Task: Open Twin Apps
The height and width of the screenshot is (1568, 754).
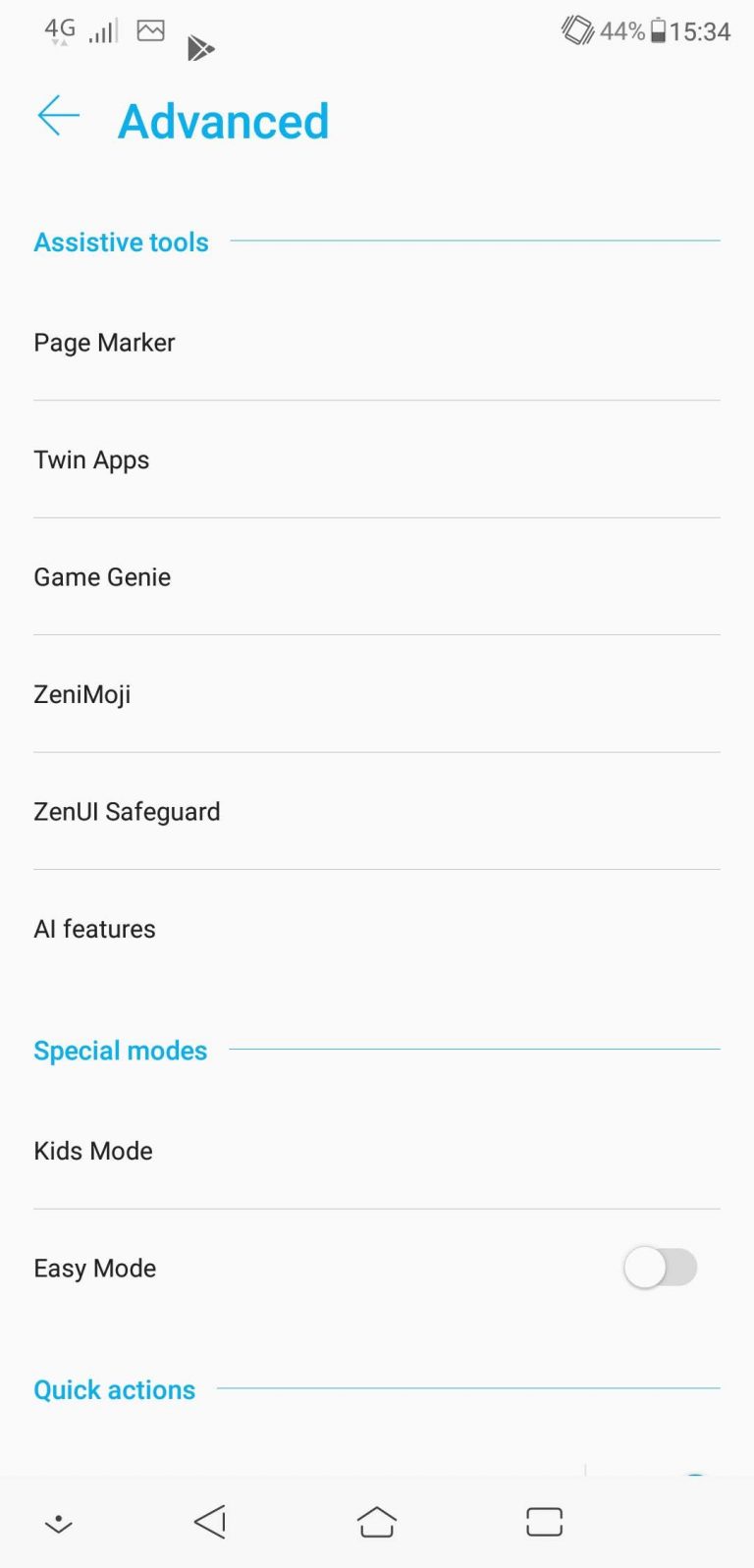Action: pos(377,460)
